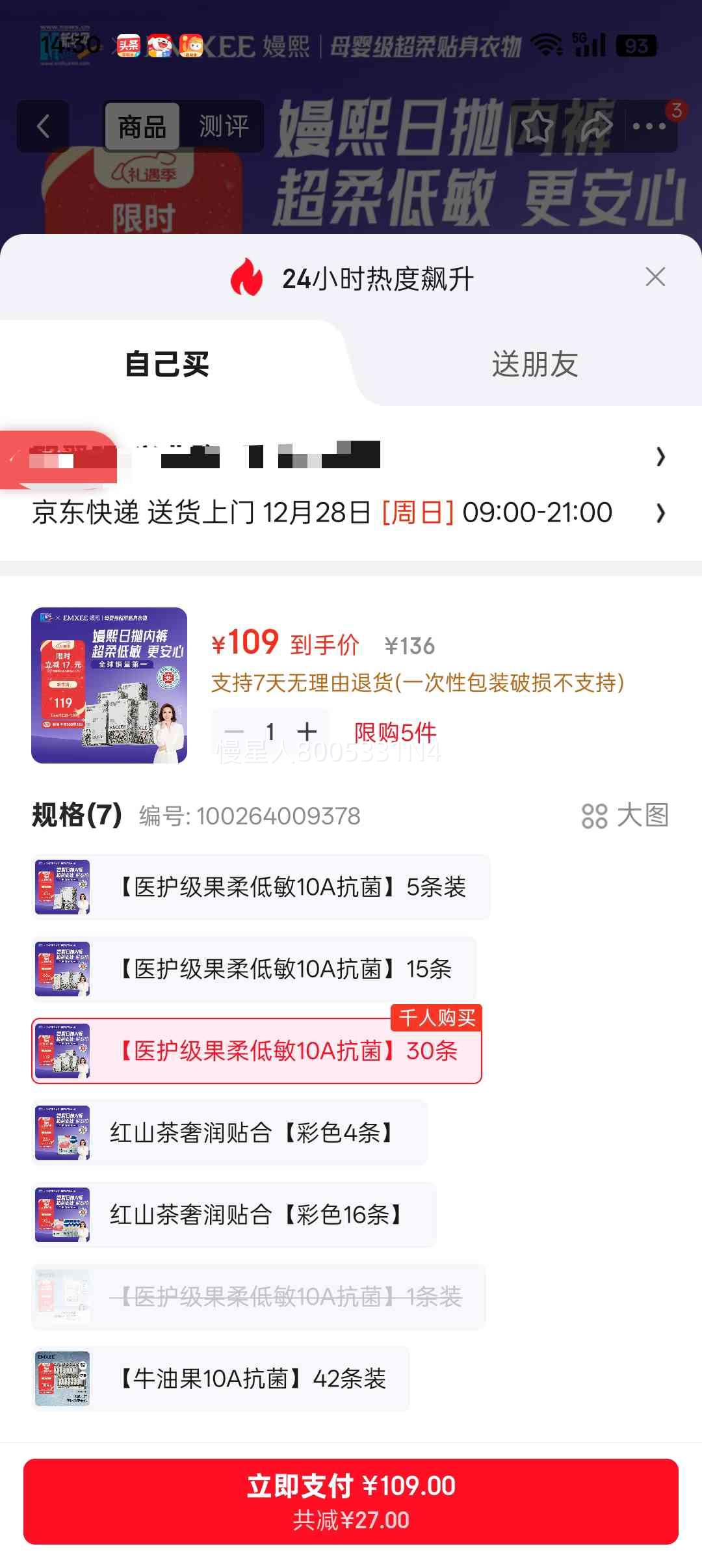The height and width of the screenshot is (1568, 702).
Task: Tap the back arrow at top left
Action: pos(43,126)
